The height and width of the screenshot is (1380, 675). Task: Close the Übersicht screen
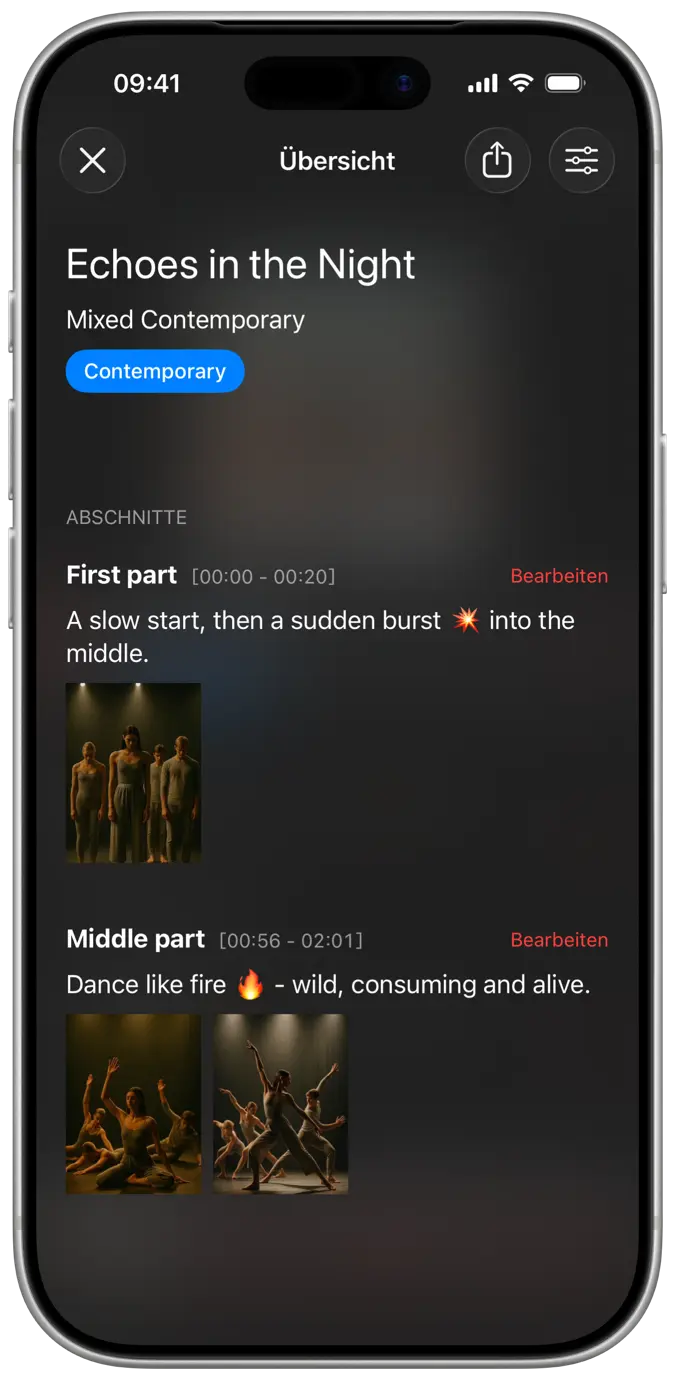click(x=93, y=160)
